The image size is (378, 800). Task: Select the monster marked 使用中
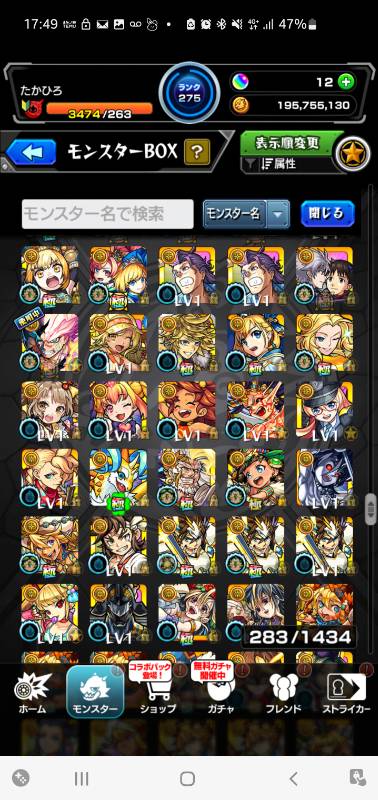pos(50,342)
